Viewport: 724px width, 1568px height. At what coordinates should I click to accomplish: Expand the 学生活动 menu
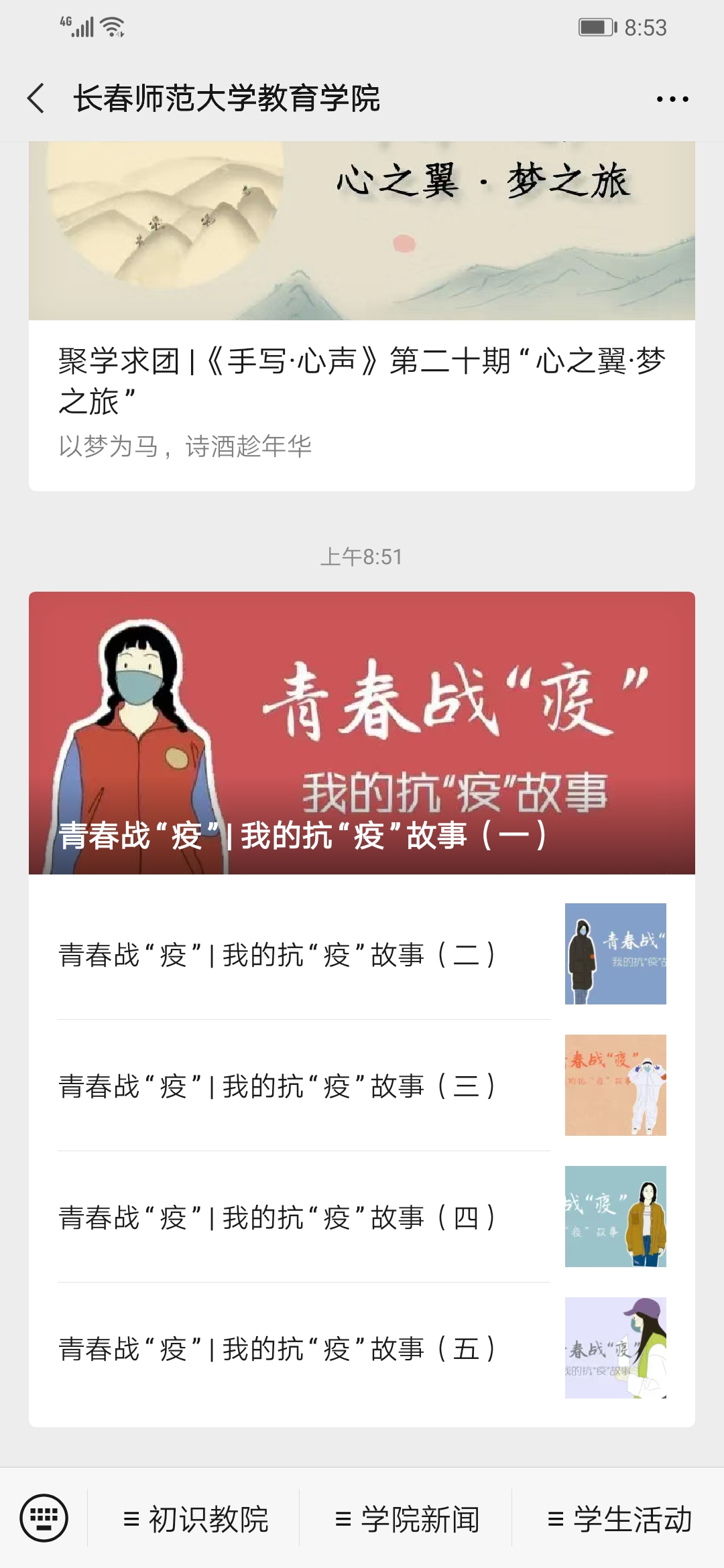[618, 1519]
